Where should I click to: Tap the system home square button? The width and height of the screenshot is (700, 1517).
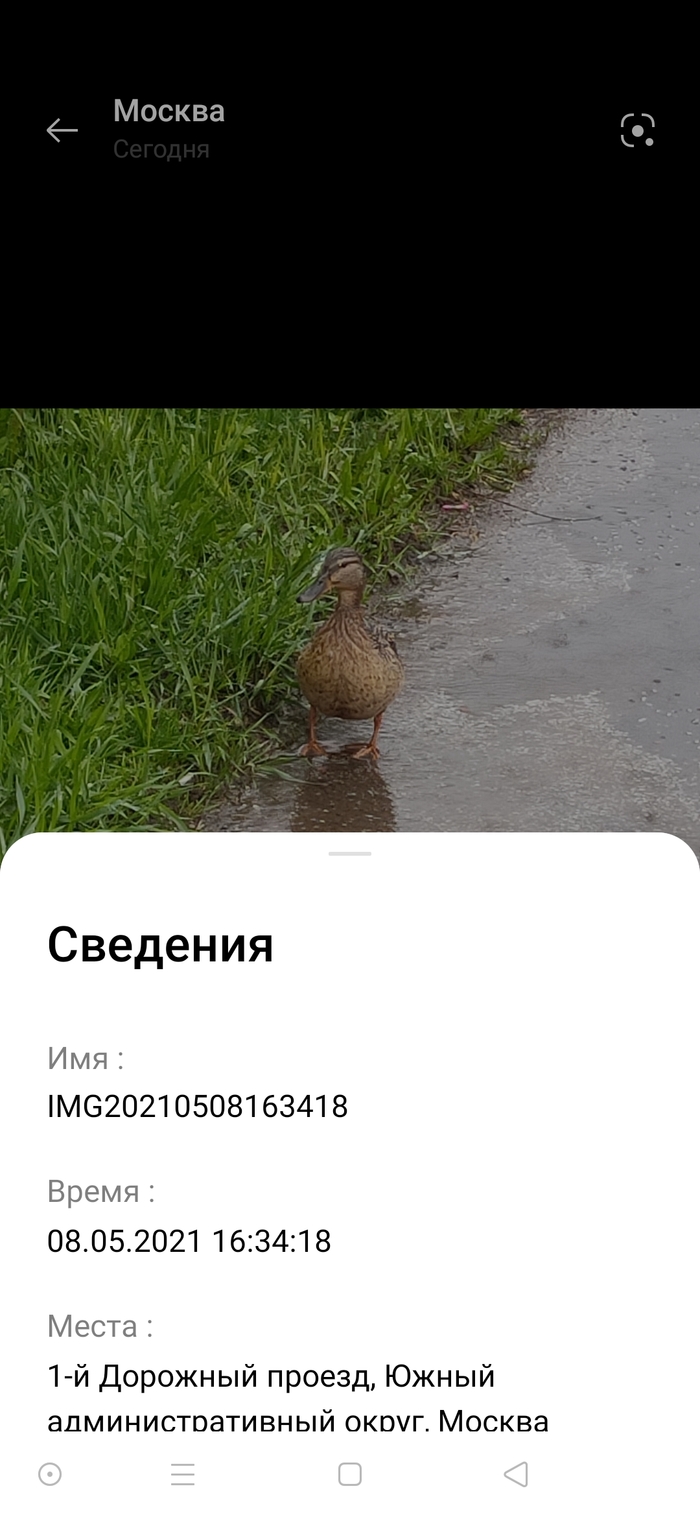point(350,1474)
